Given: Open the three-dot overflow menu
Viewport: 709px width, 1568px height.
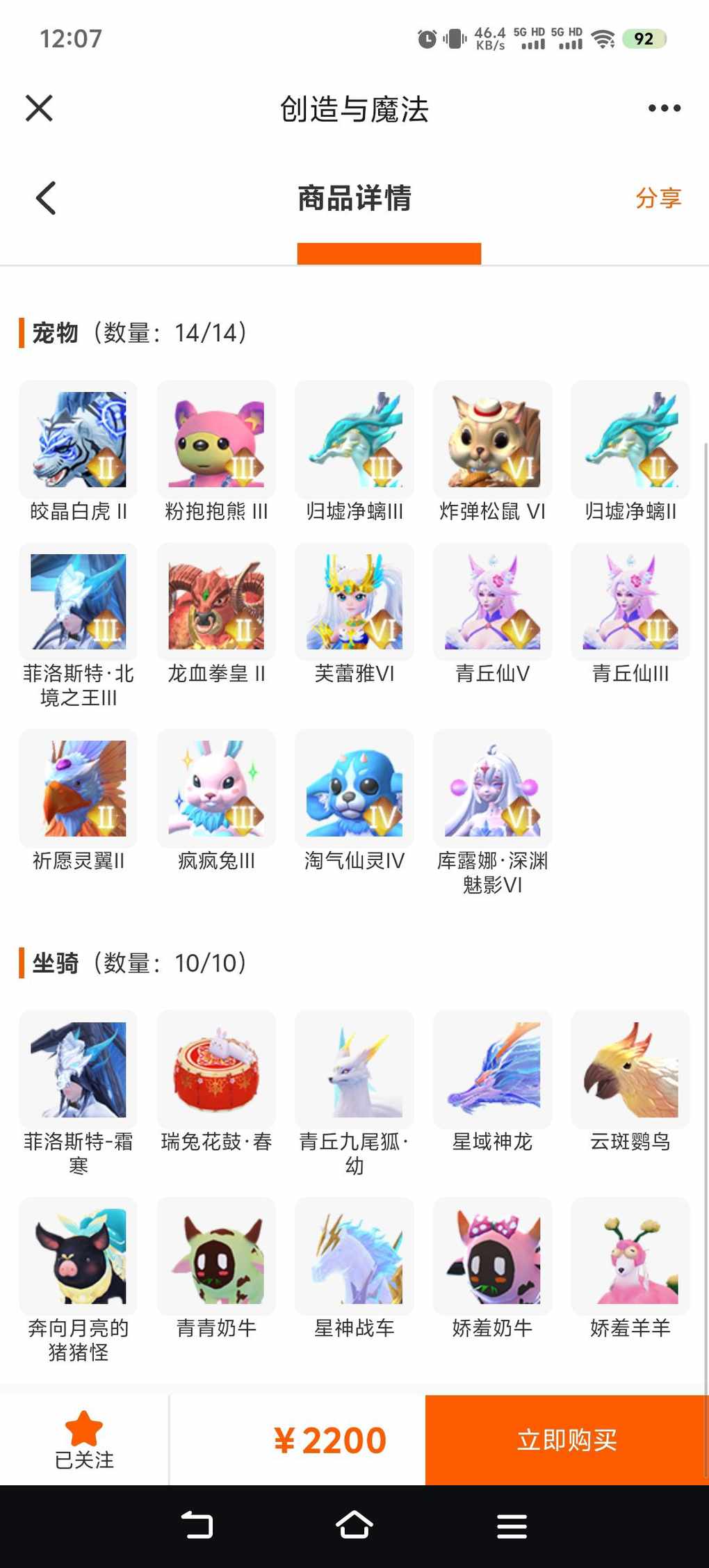Looking at the screenshot, I should 665,108.
